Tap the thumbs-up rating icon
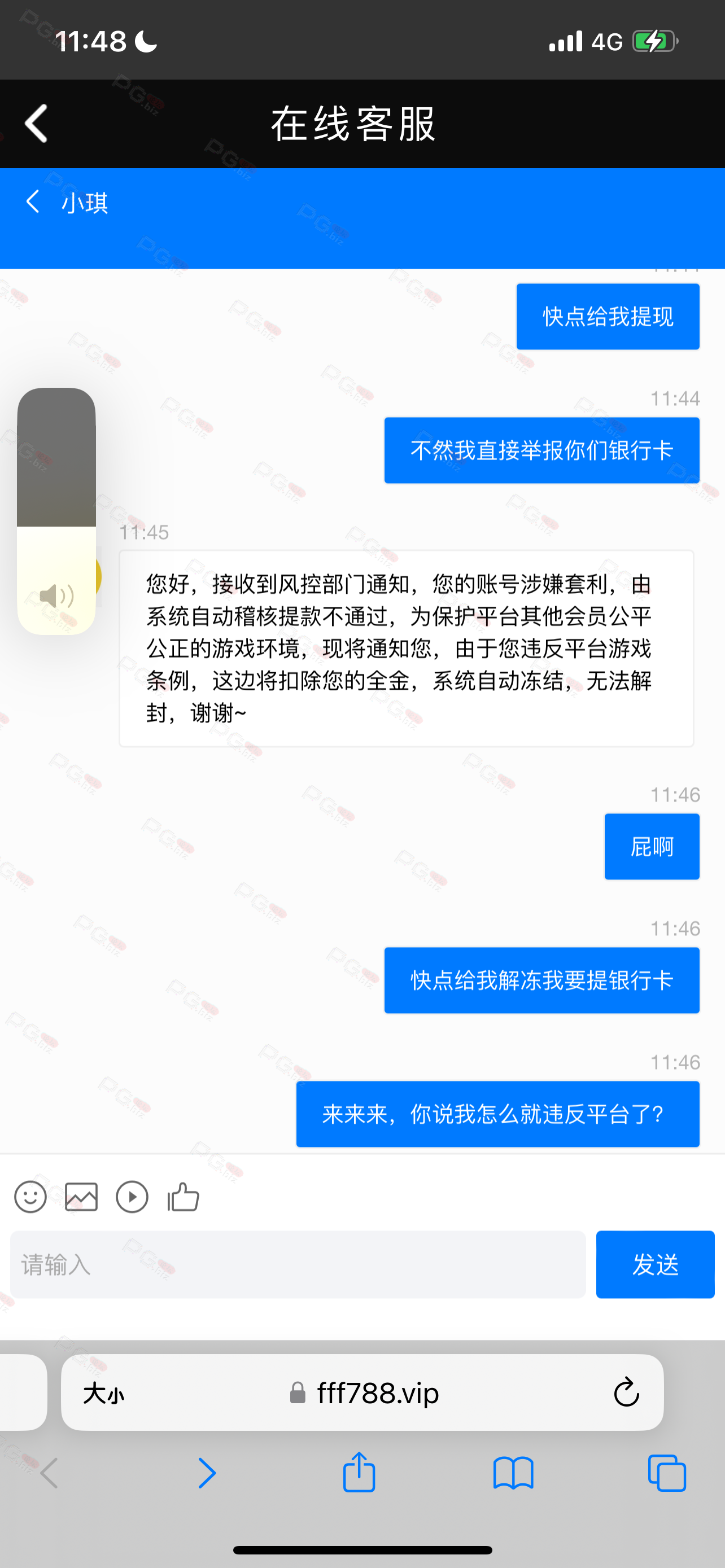Viewport: 725px width, 1568px height. point(184,1197)
